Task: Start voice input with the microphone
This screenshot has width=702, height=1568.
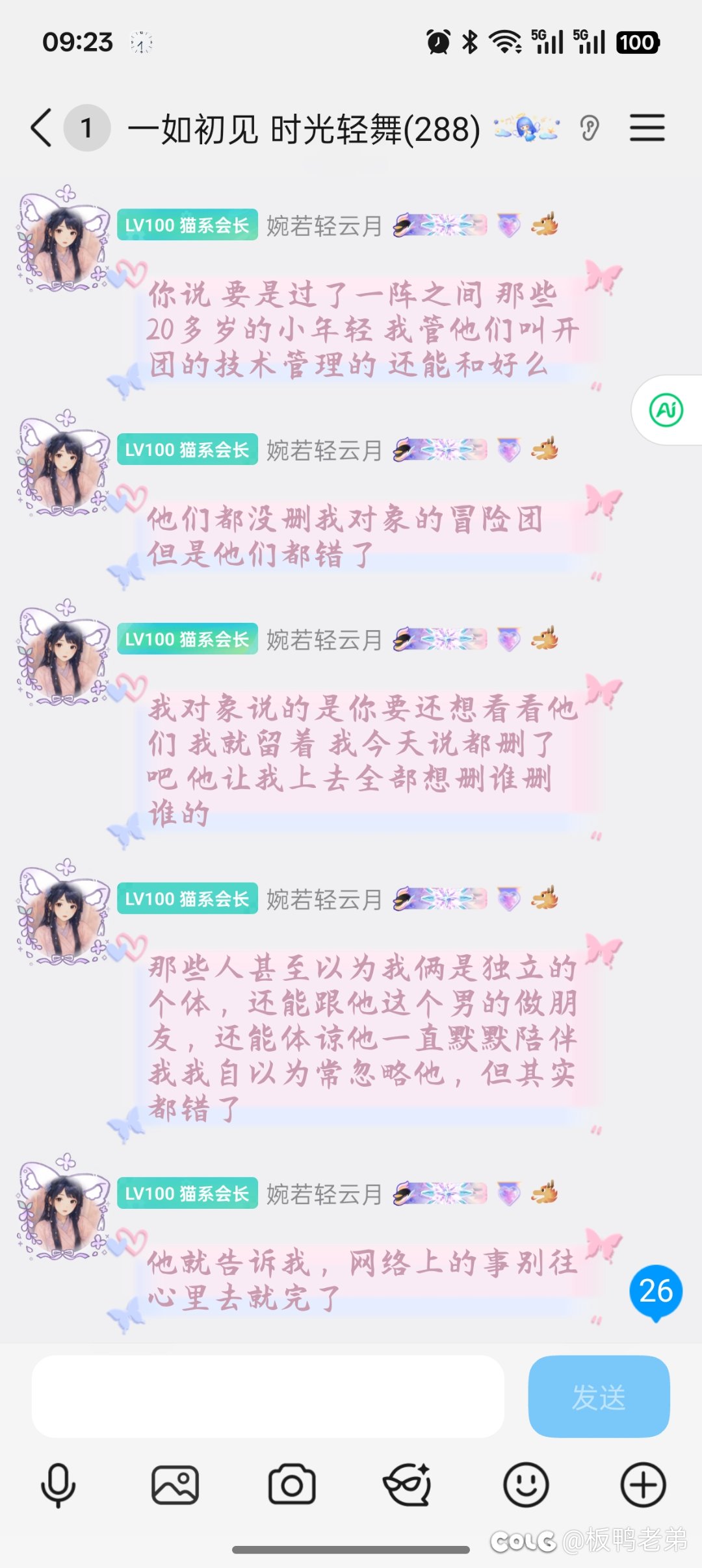Action: [x=58, y=1485]
